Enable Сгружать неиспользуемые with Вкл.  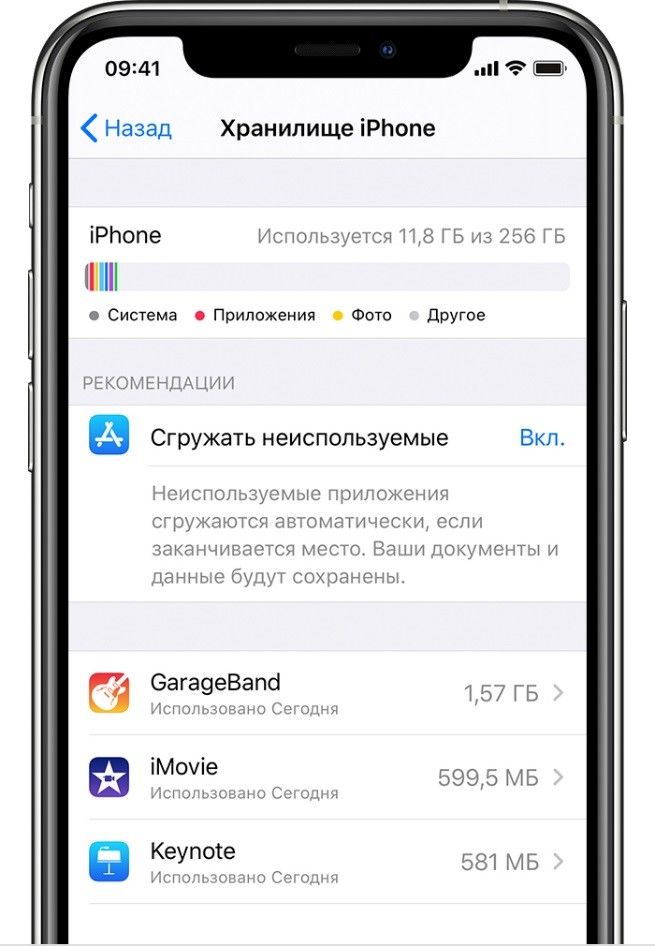(541, 438)
